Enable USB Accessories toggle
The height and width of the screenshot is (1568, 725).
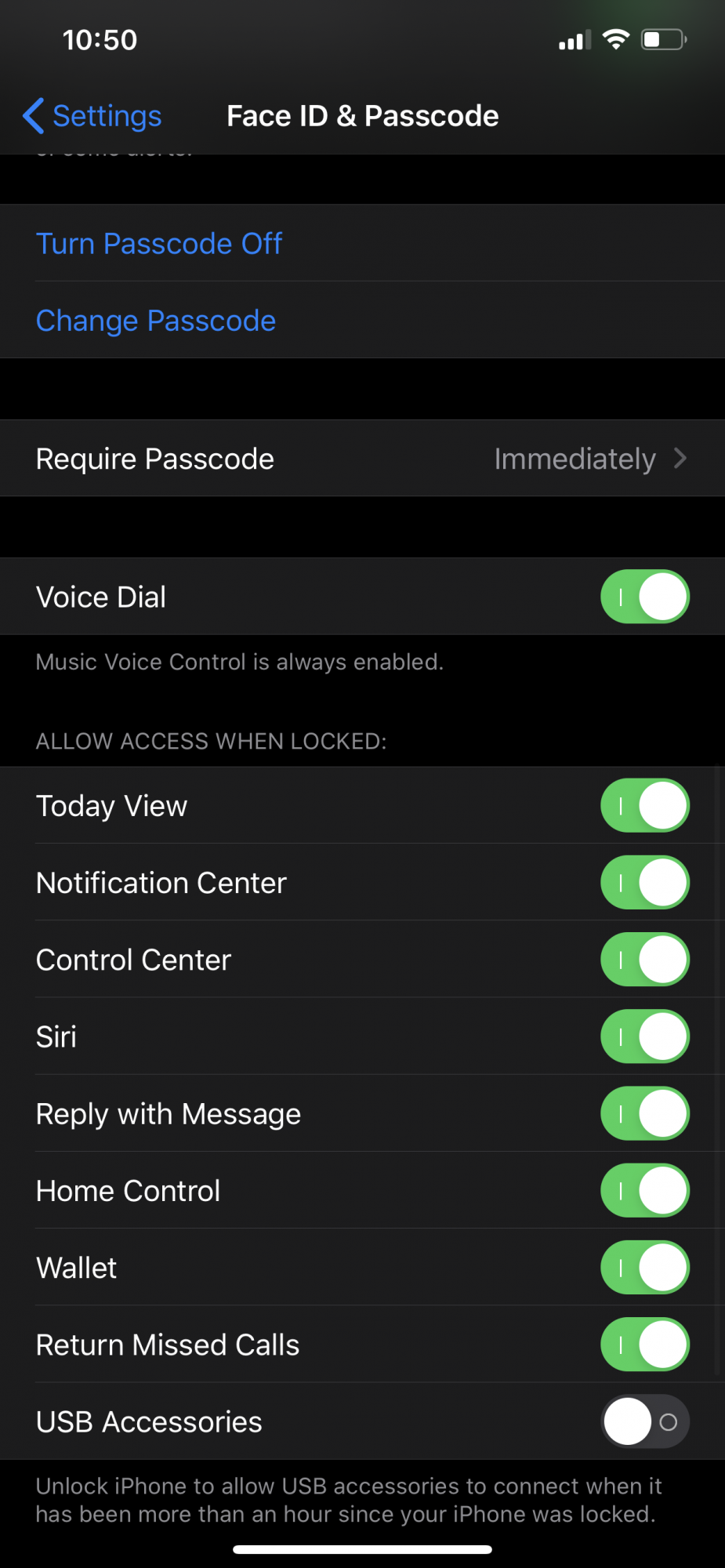(x=645, y=1421)
